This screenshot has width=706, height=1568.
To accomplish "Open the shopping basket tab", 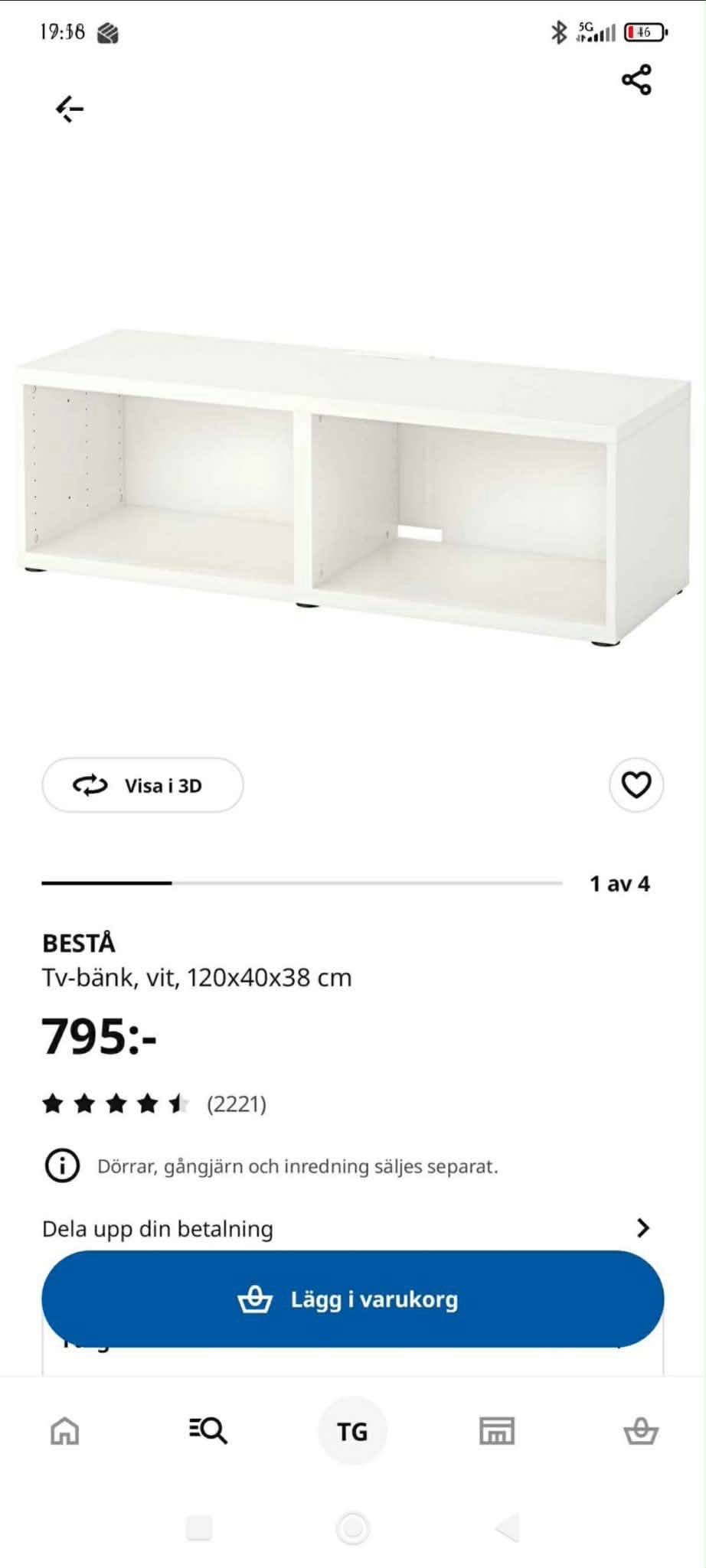I will (x=640, y=1430).
